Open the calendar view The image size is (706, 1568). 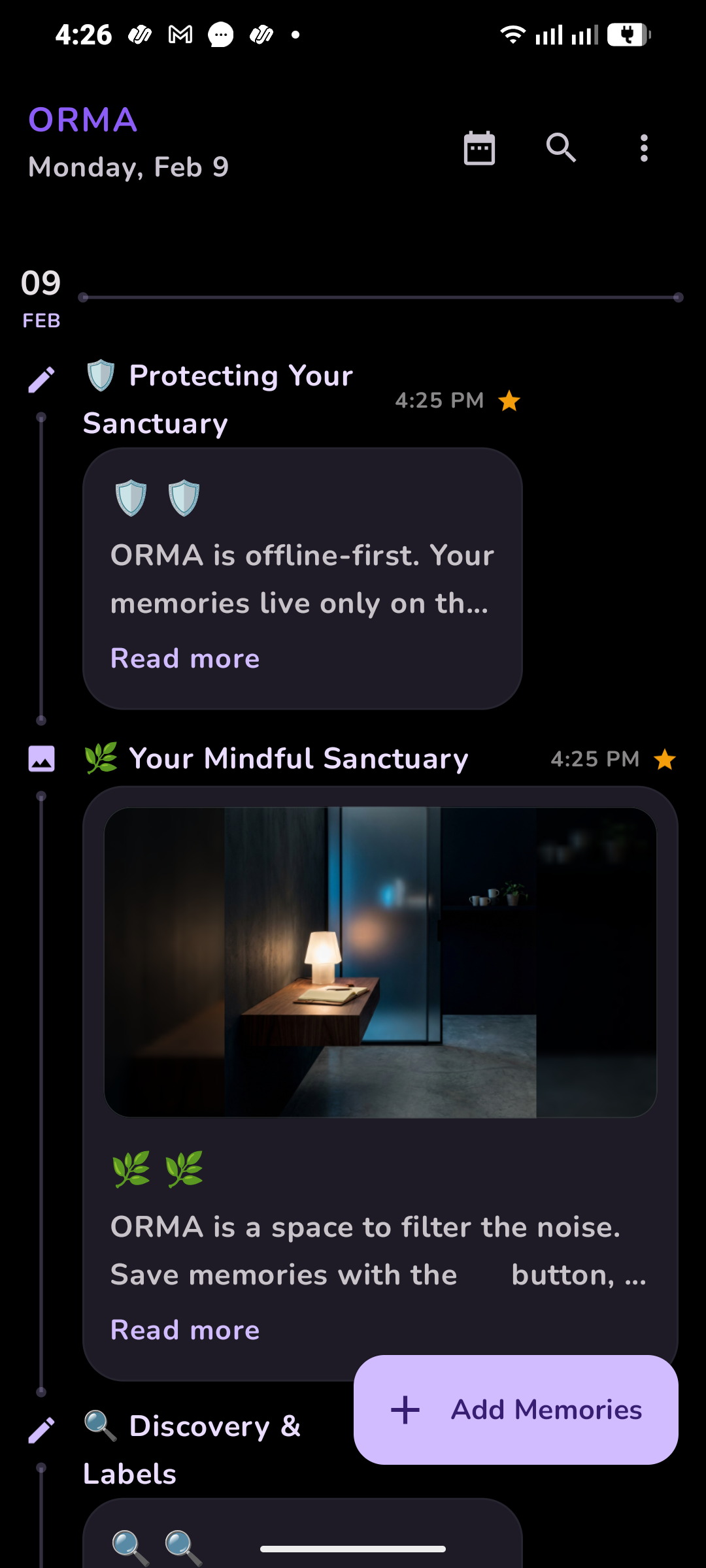coord(479,148)
